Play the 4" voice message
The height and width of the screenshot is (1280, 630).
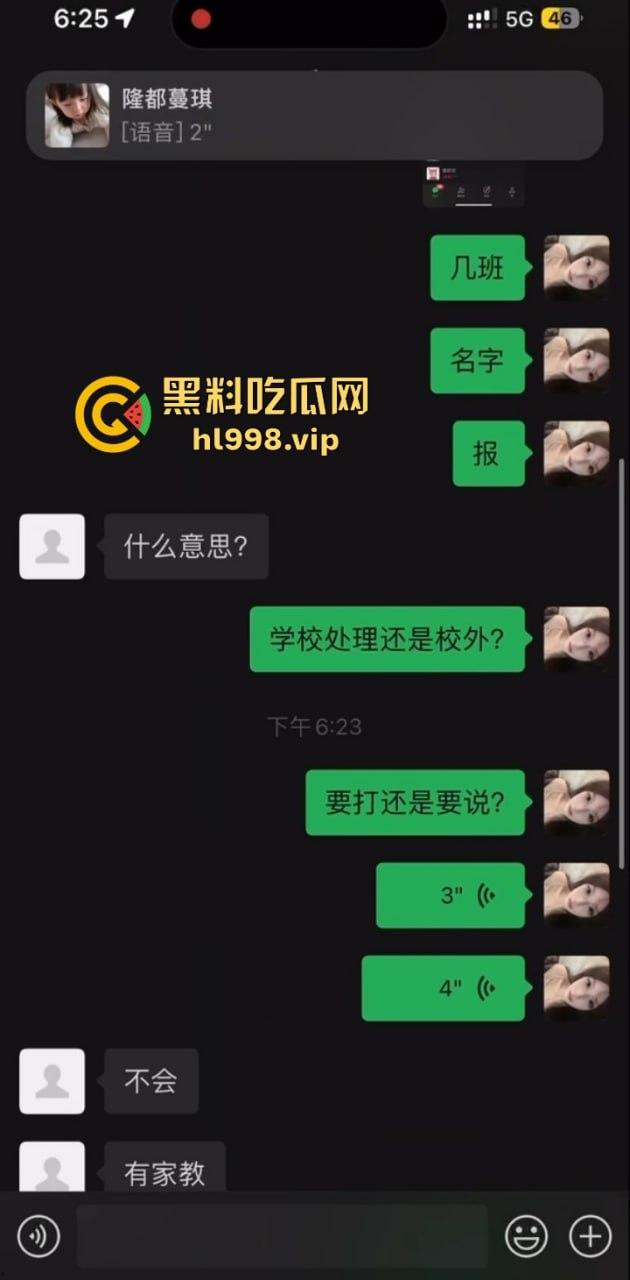pos(443,988)
